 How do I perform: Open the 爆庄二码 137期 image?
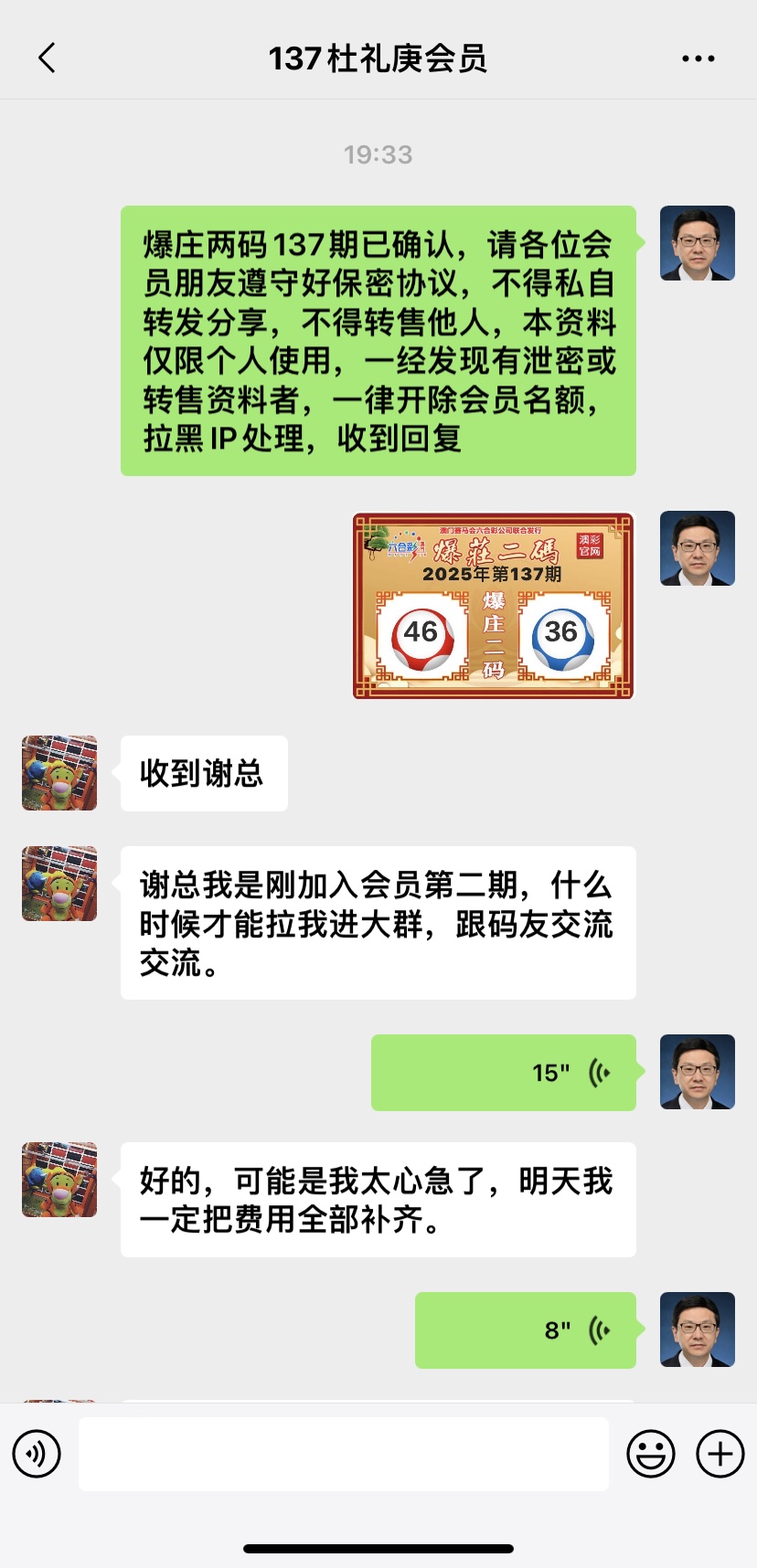[493, 606]
